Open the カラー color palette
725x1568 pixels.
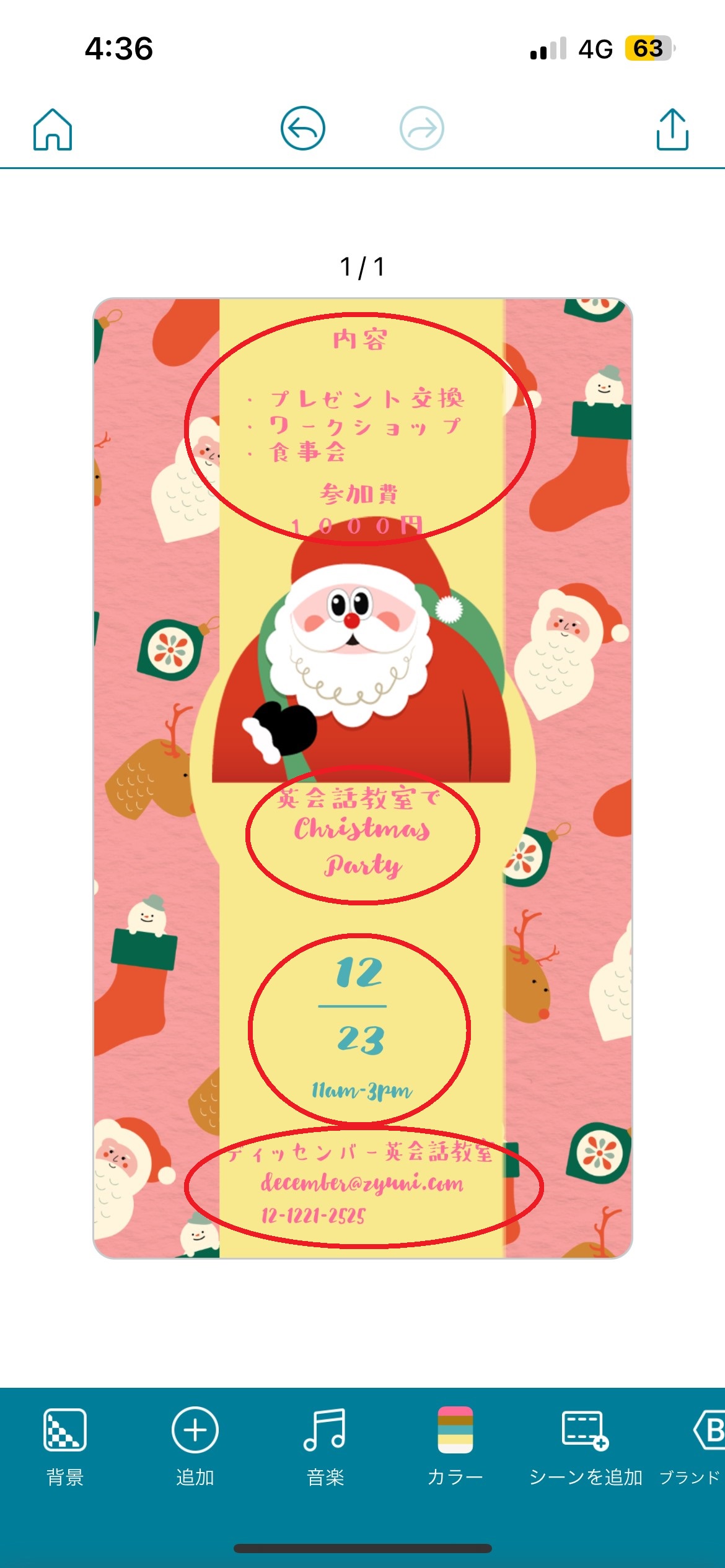[455, 1447]
